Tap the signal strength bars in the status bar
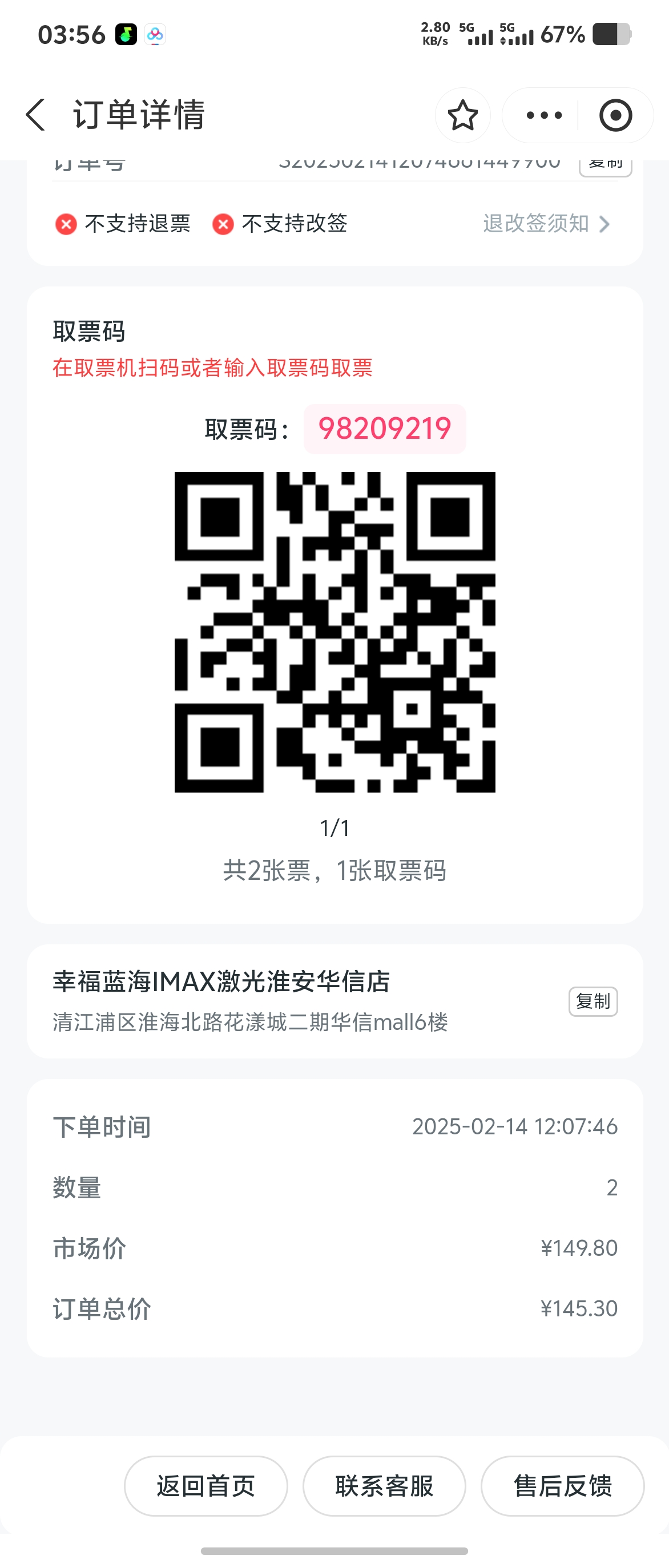The width and height of the screenshot is (669, 1568). pyautogui.click(x=480, y=35)
